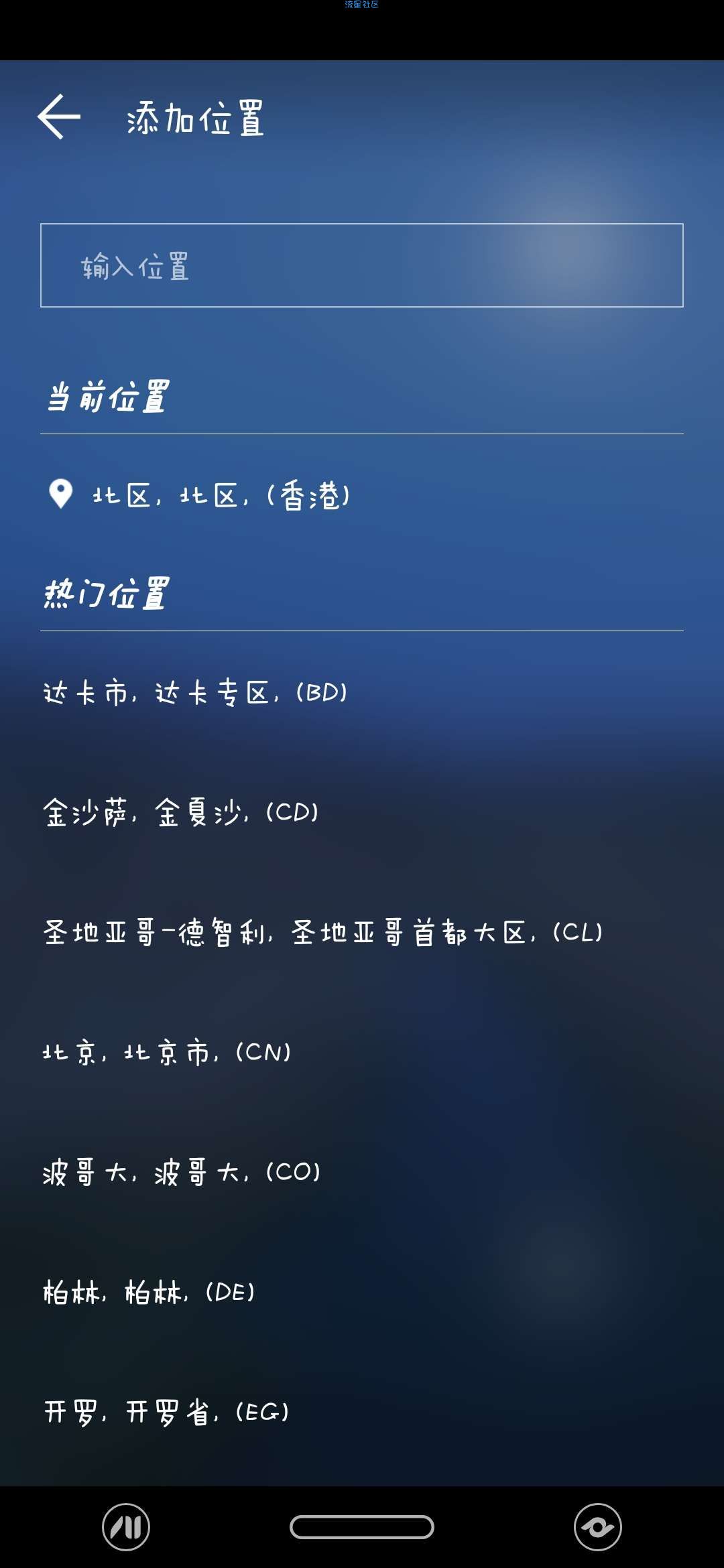Focus the 输入位置 search field
This screenshot has height=1568, width=724.
click(x=362, y=265)
